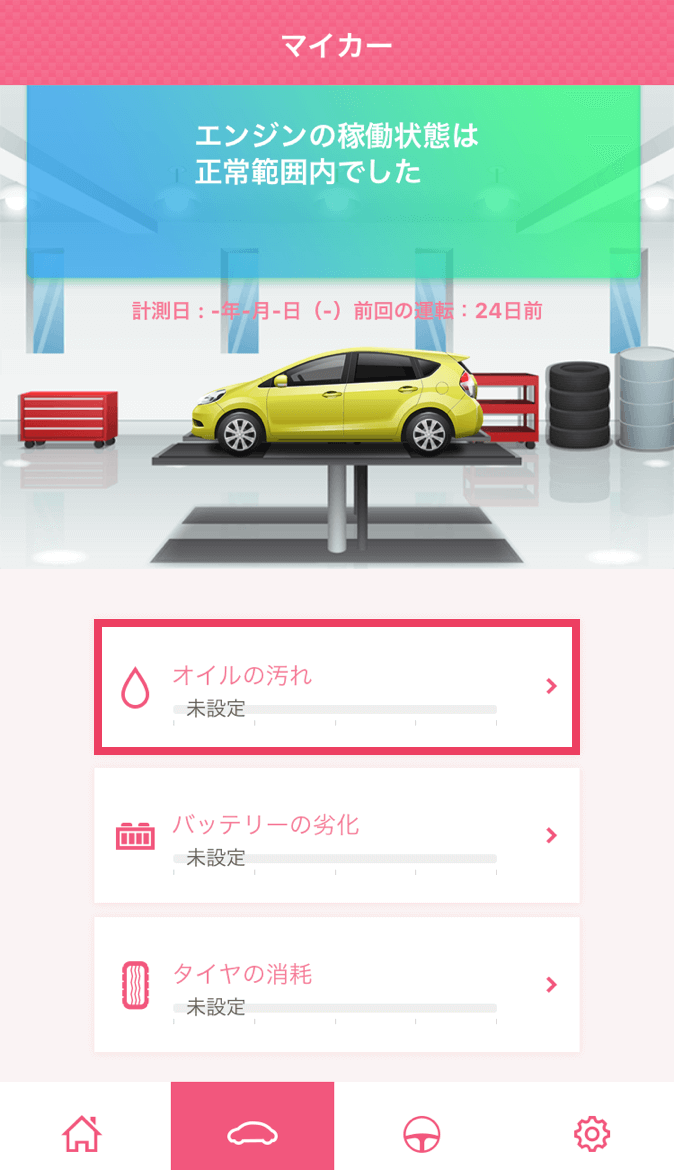674x1170 pixels.
Task: Select the car tab in bottom bar
Action: [252, 1133]
